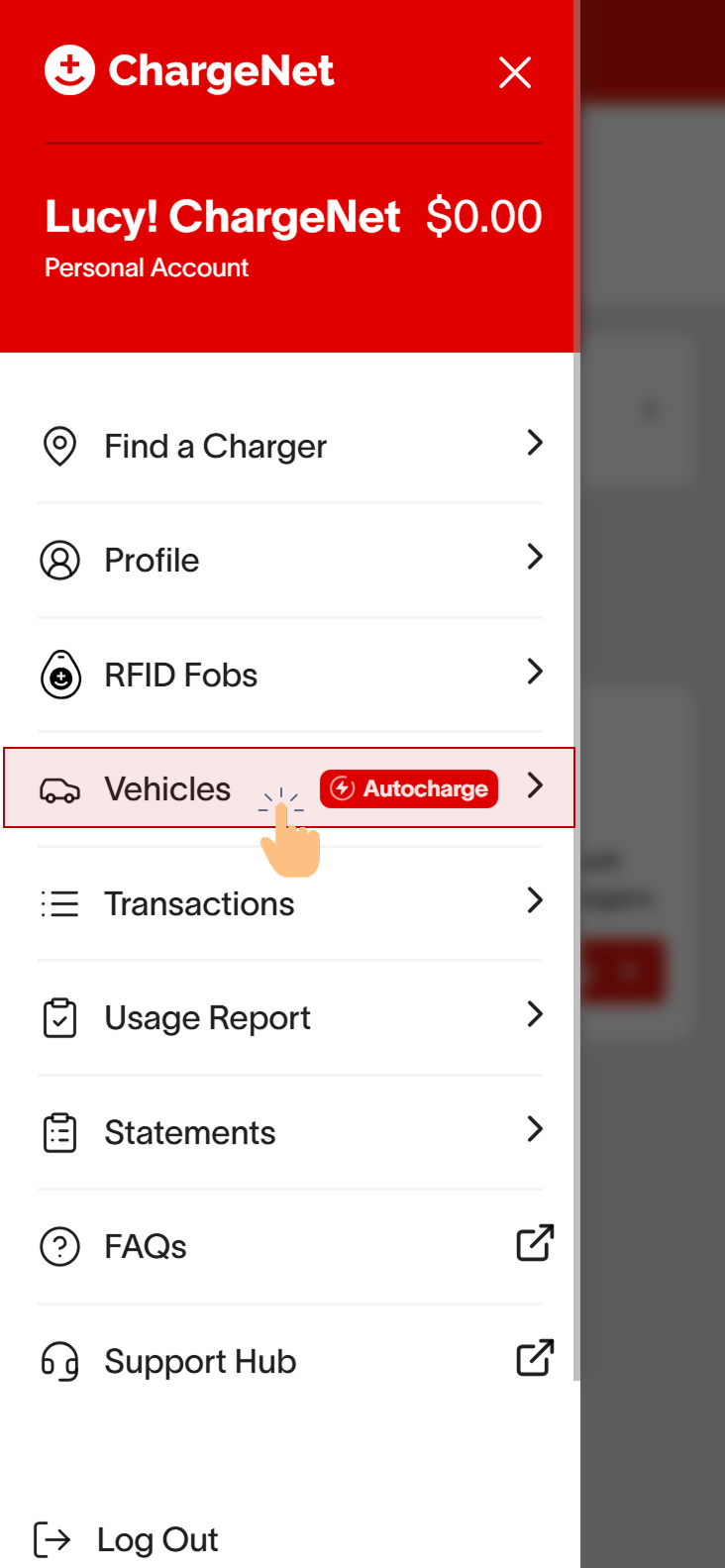Viewport: 725px width, 1568px height.
Task: Close the ChargeNet side menu
Action: 514,72
